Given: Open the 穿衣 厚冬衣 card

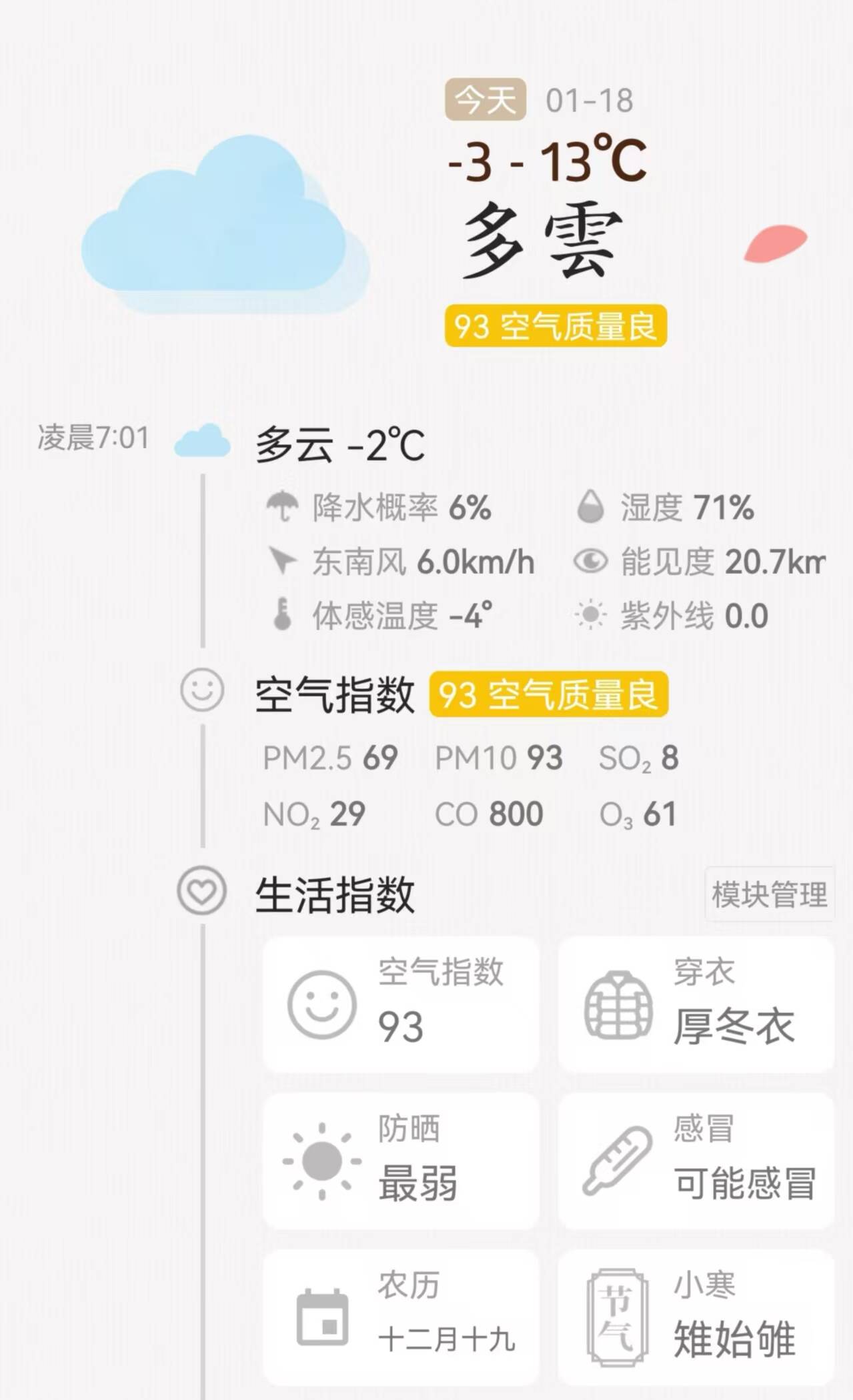Looking at the screenshot, I should [x=696, y=1004].
